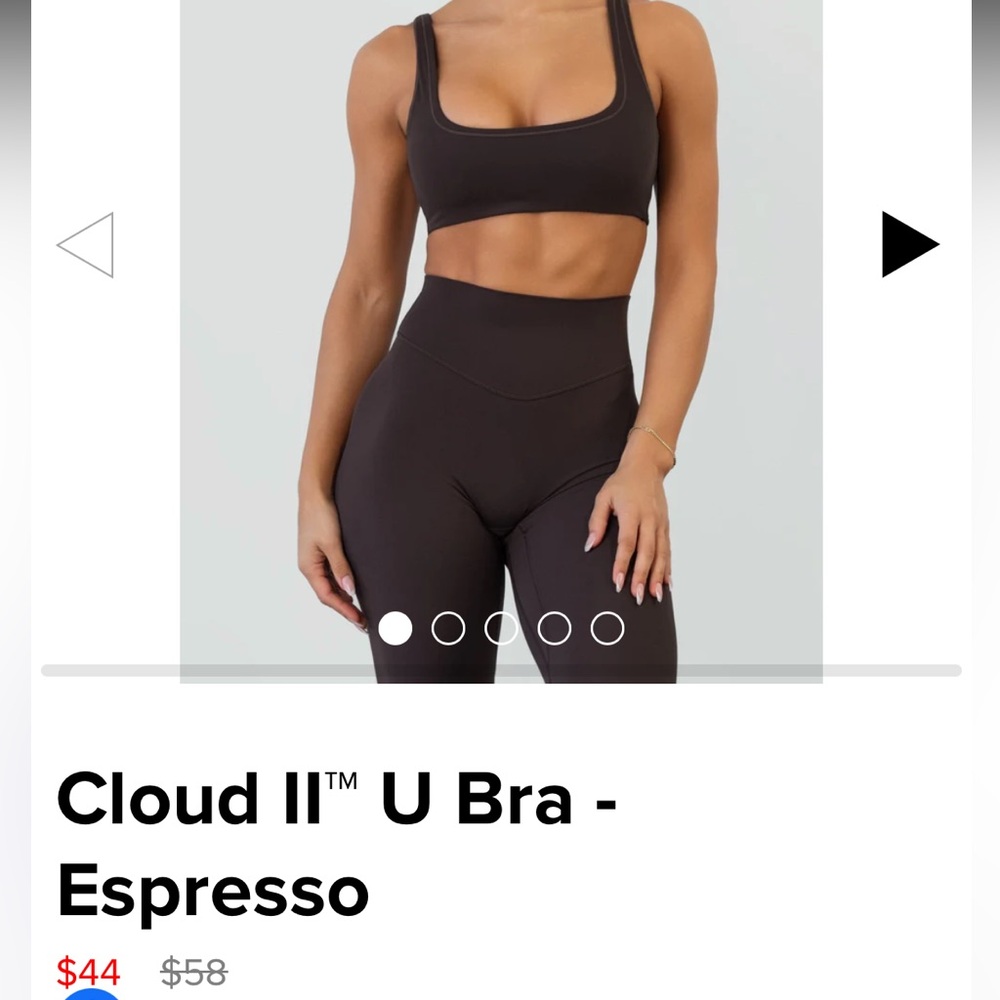Select the third image indicator dot
Image resolution: width=1000 pixels, height=1000 pixels.
(x=501, y=628)
